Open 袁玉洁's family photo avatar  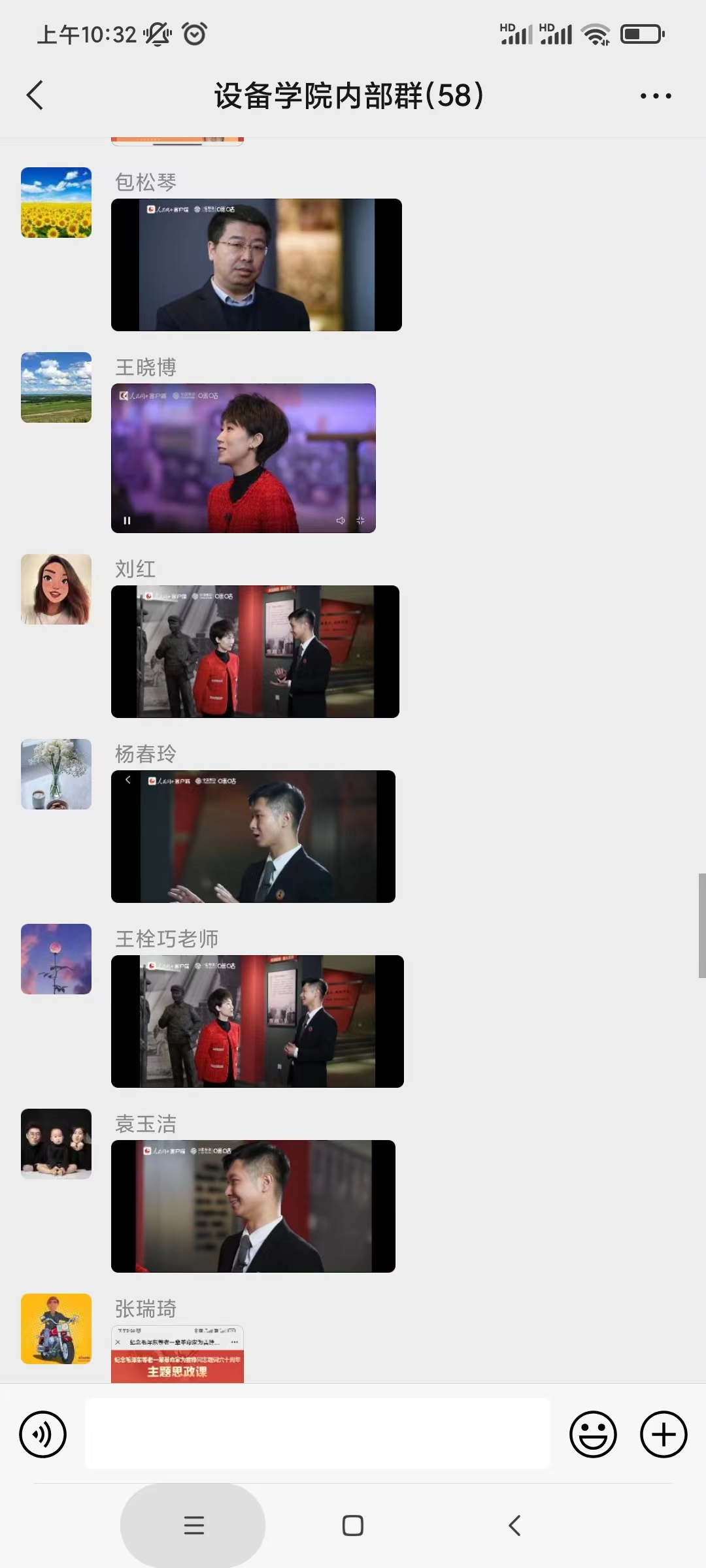coord(56,1144)
